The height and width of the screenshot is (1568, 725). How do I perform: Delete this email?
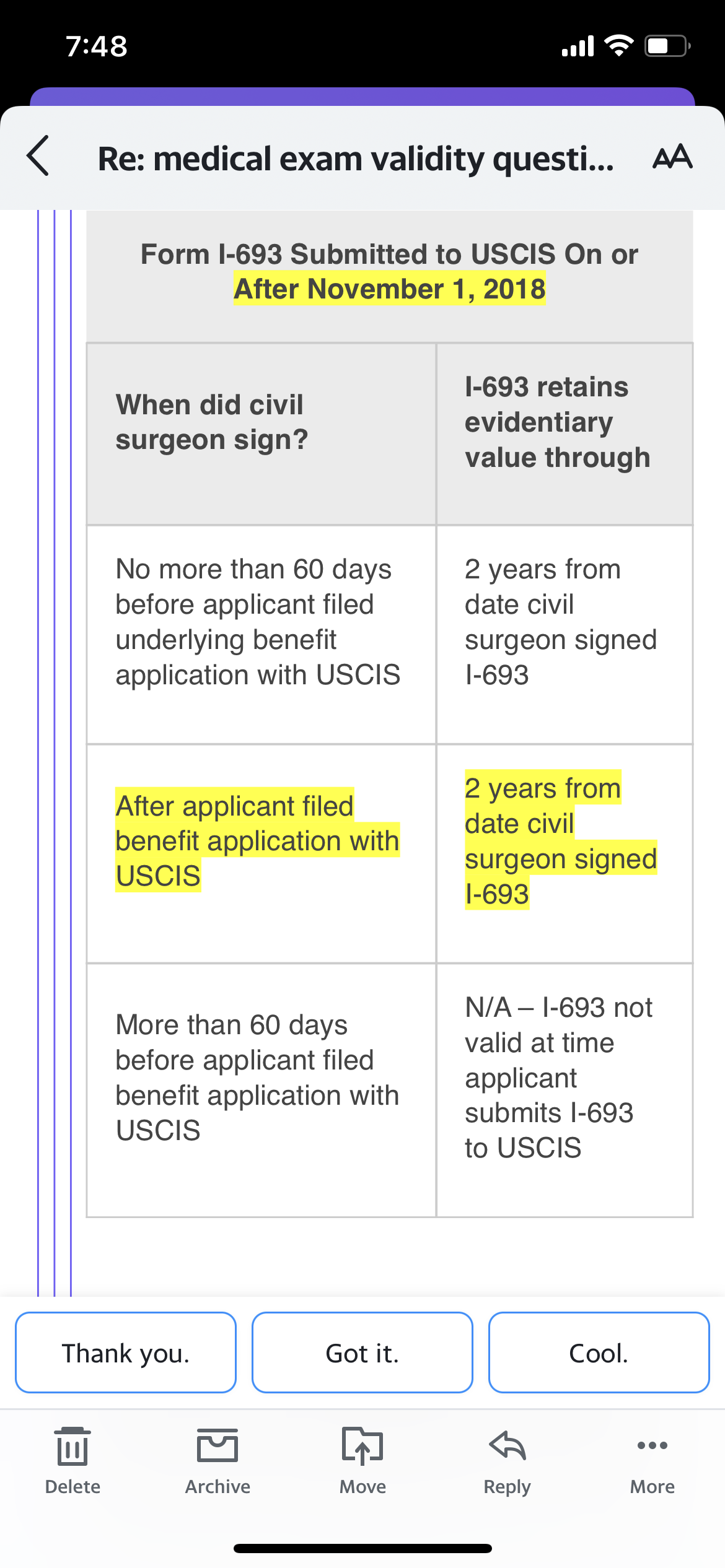click(72, 1460)
